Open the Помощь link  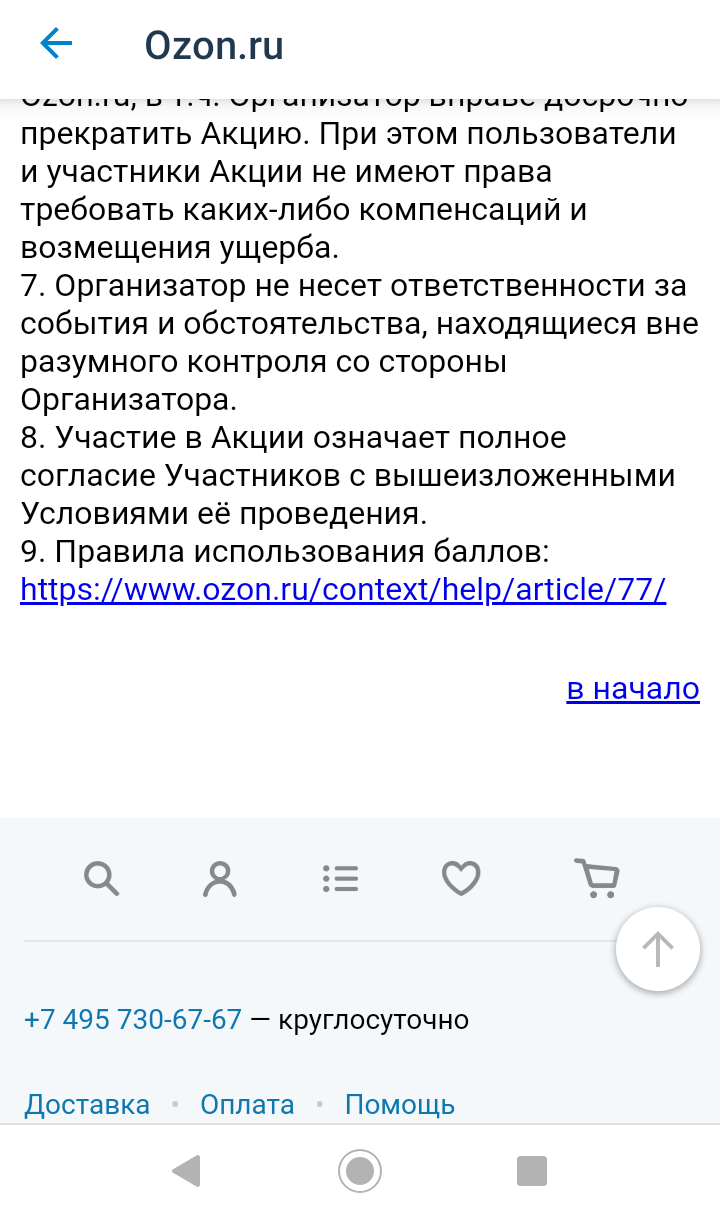point(400,1105)
